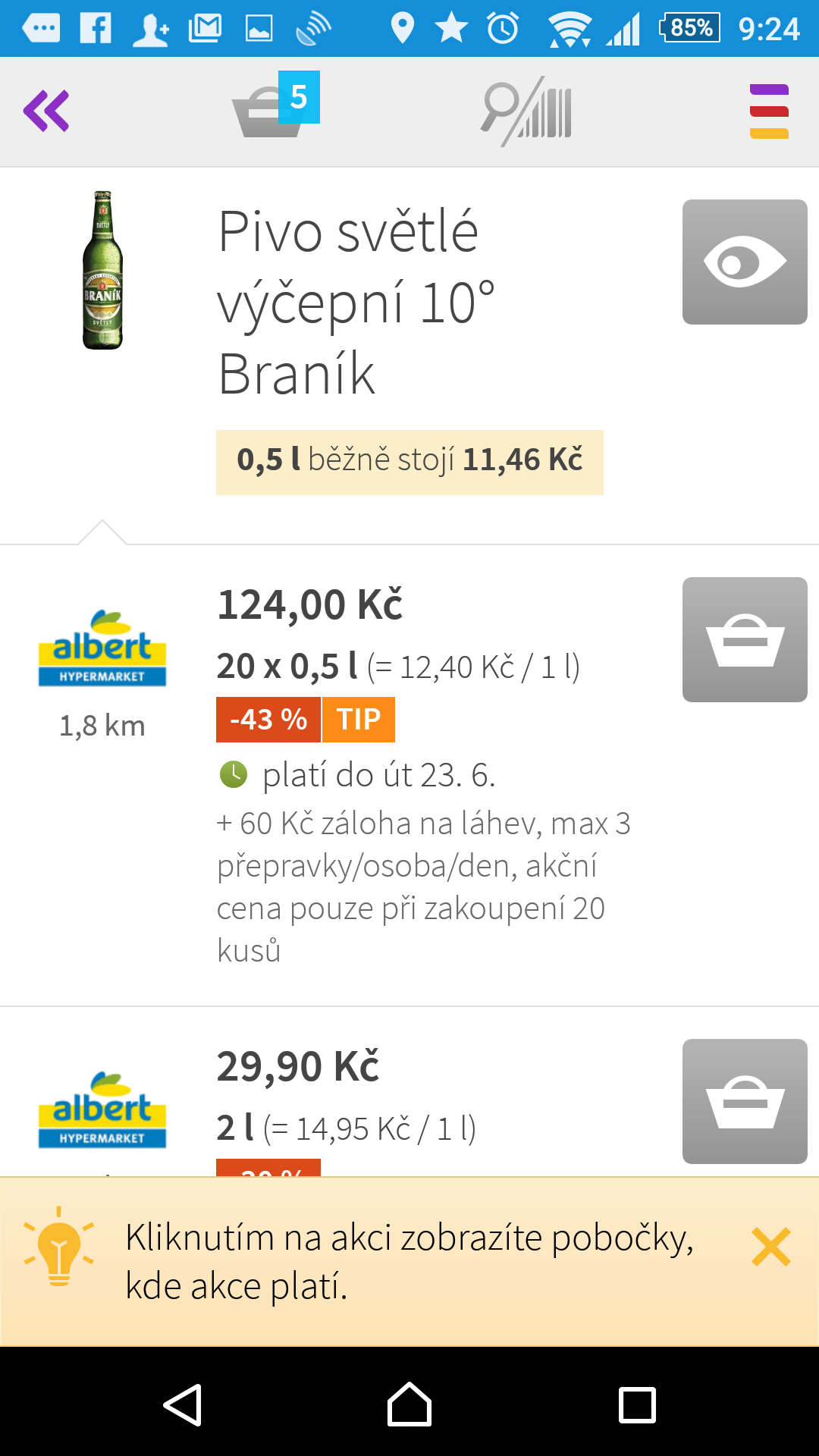Open the colored hamburger menu
The image size is (819, 1456).
point(769,111)
